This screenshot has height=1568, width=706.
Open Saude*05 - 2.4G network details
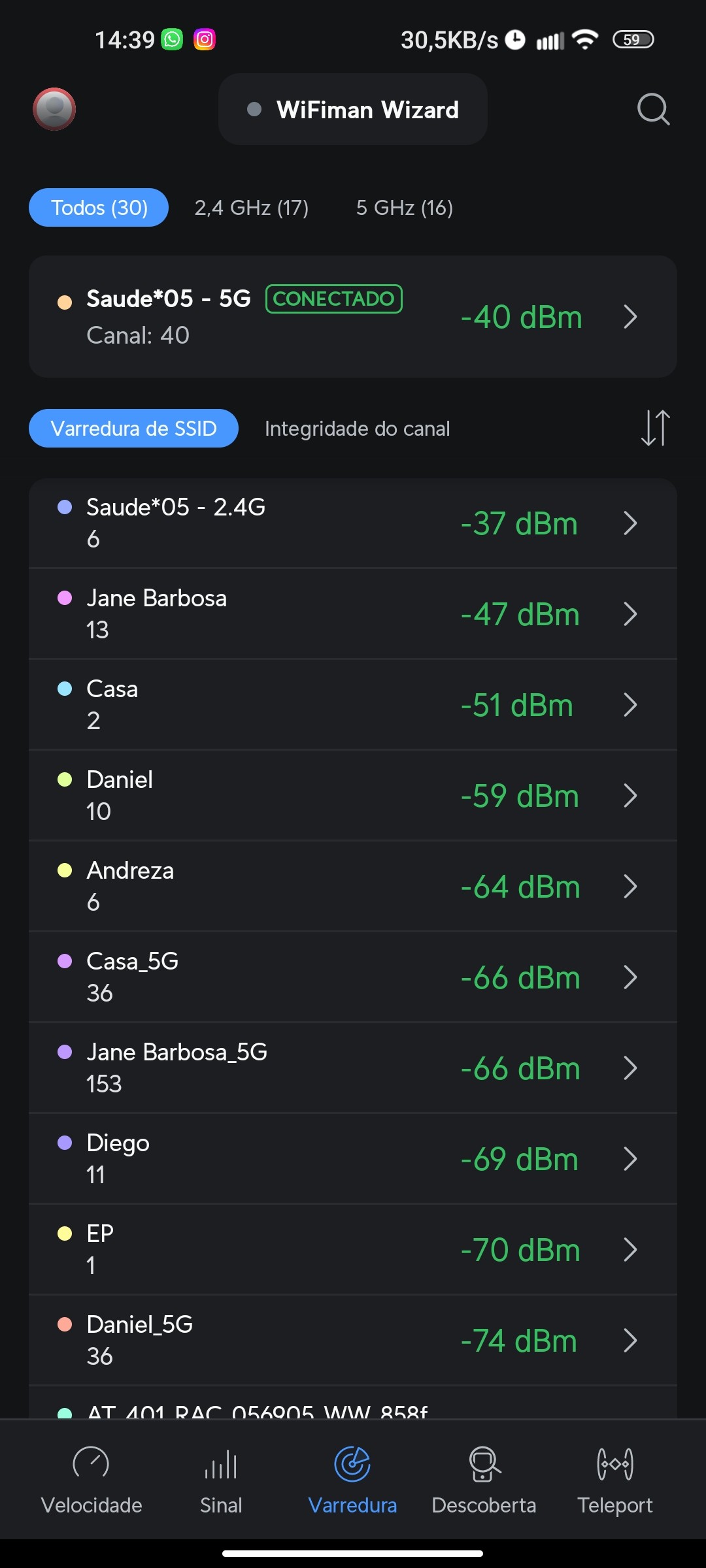pos(353,523)
